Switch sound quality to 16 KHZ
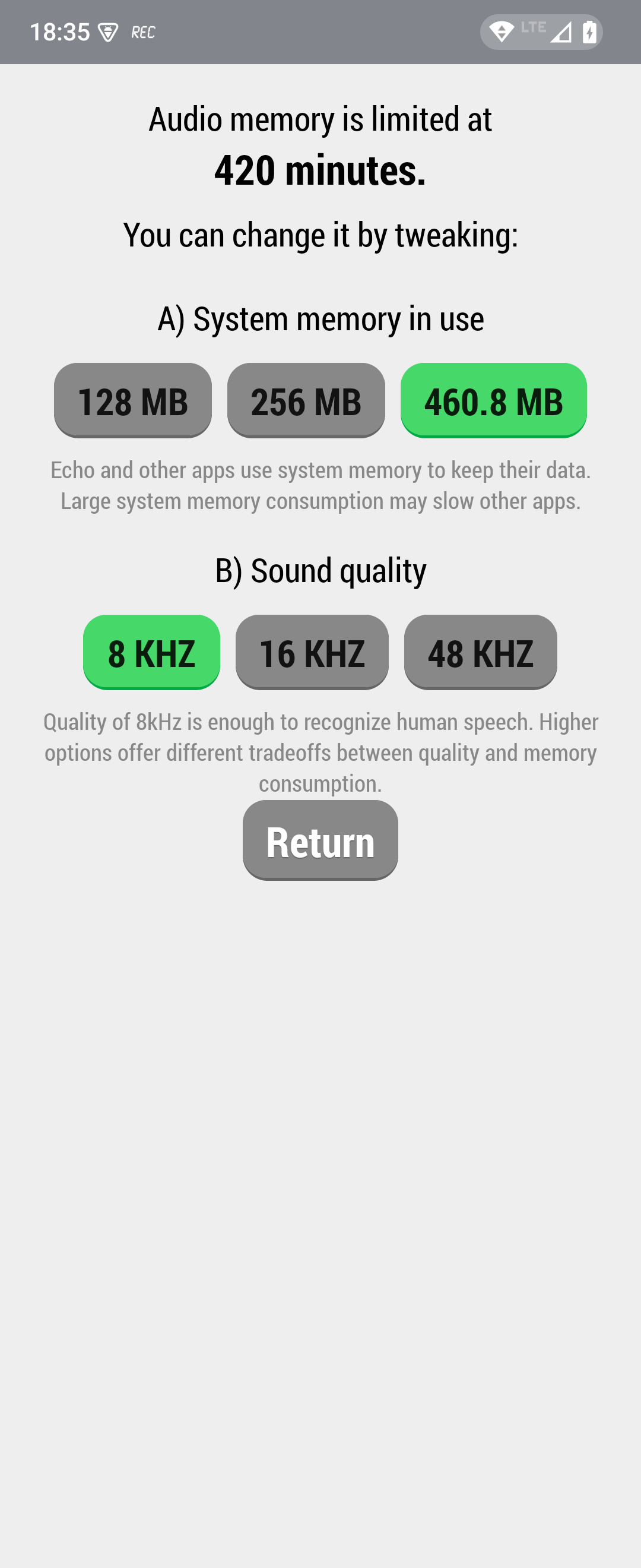Image resolution: width=641 pixels, height=1568 pixels. pyautogui.click(x=312, y=652)
